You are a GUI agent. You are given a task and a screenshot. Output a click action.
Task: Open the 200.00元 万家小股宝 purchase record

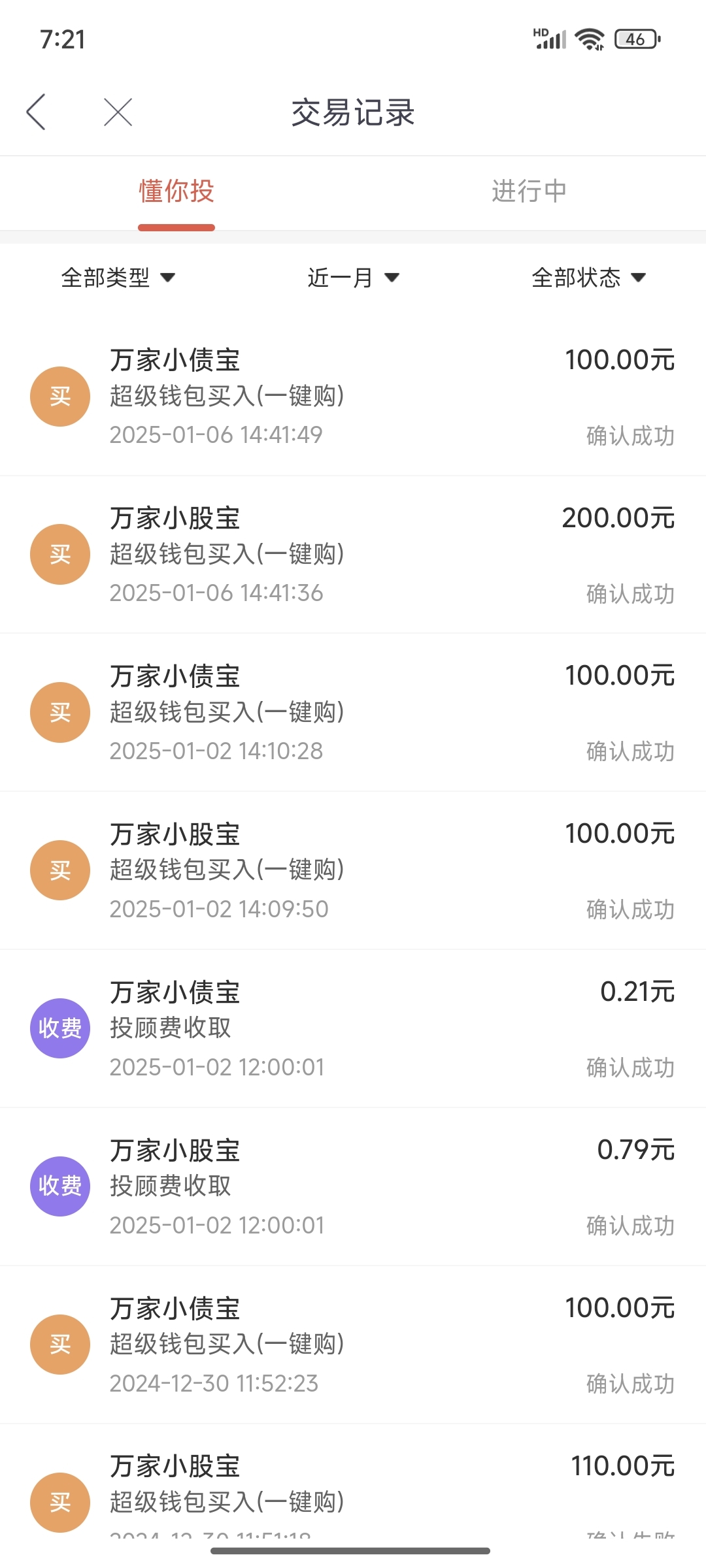353,555
